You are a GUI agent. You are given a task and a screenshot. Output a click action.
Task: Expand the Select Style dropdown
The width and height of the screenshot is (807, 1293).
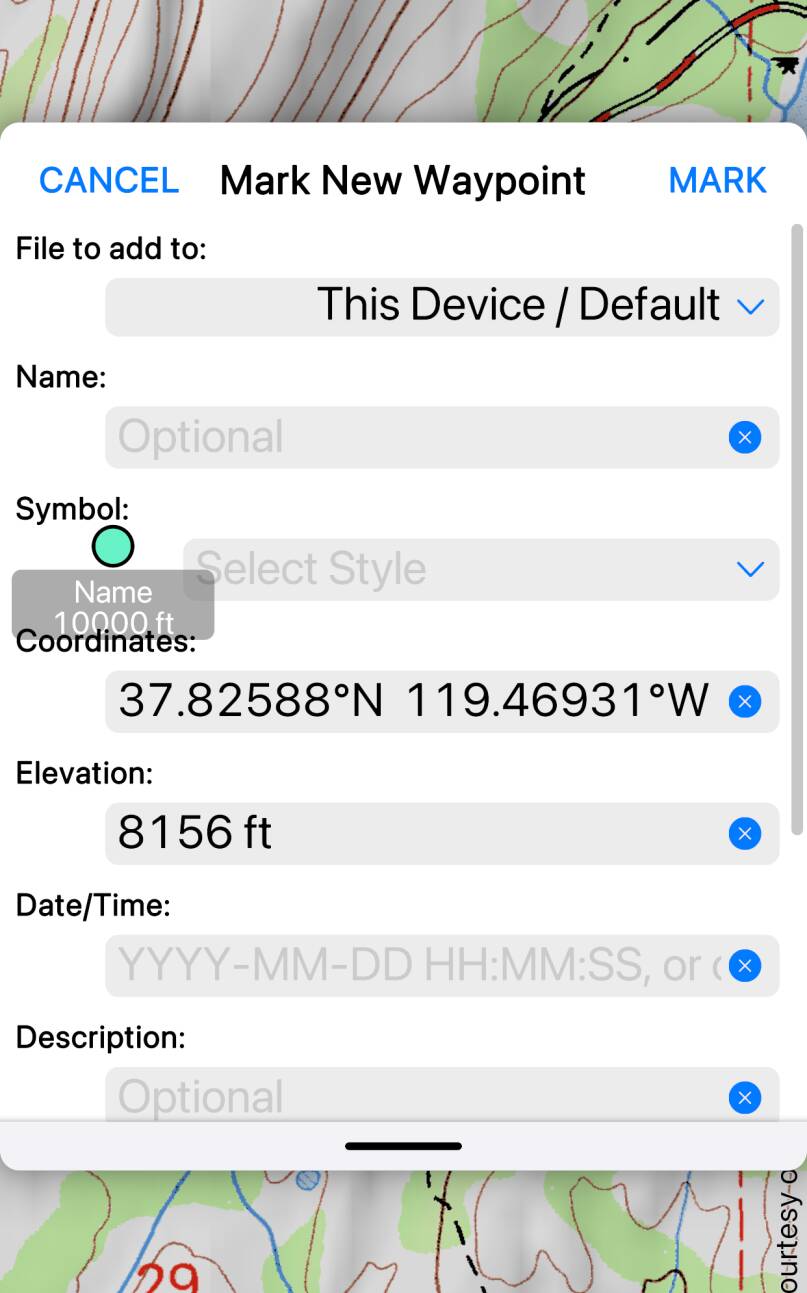[x=480, y=569]
